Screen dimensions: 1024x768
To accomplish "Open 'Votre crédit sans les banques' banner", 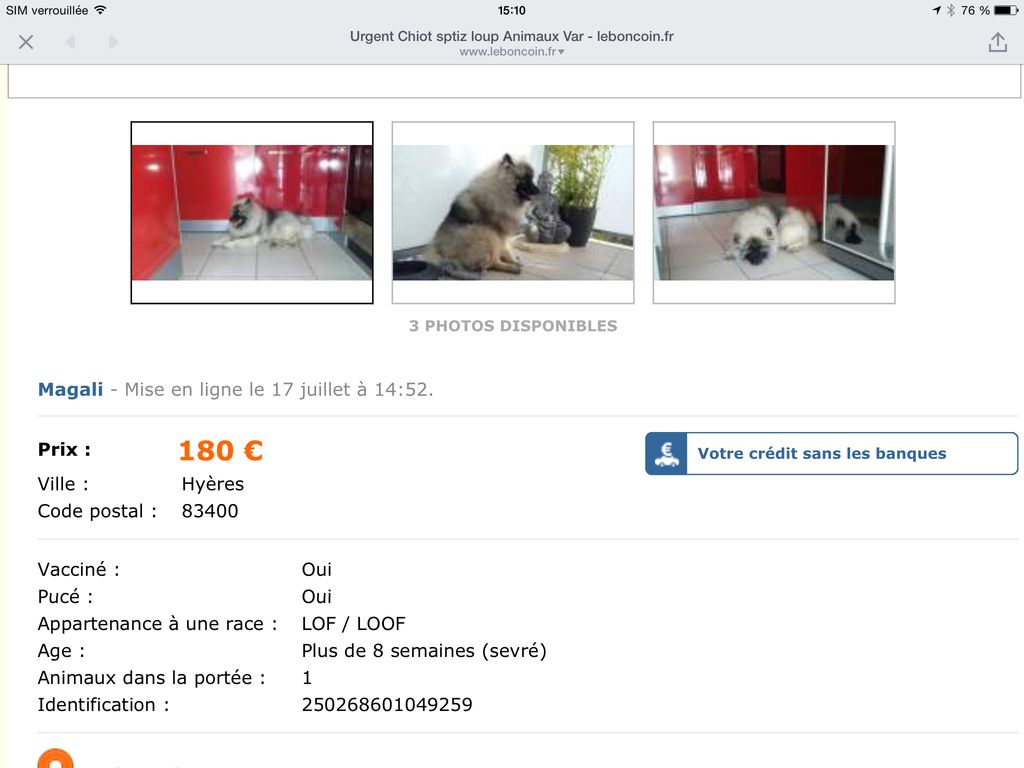I will point(831,454).
